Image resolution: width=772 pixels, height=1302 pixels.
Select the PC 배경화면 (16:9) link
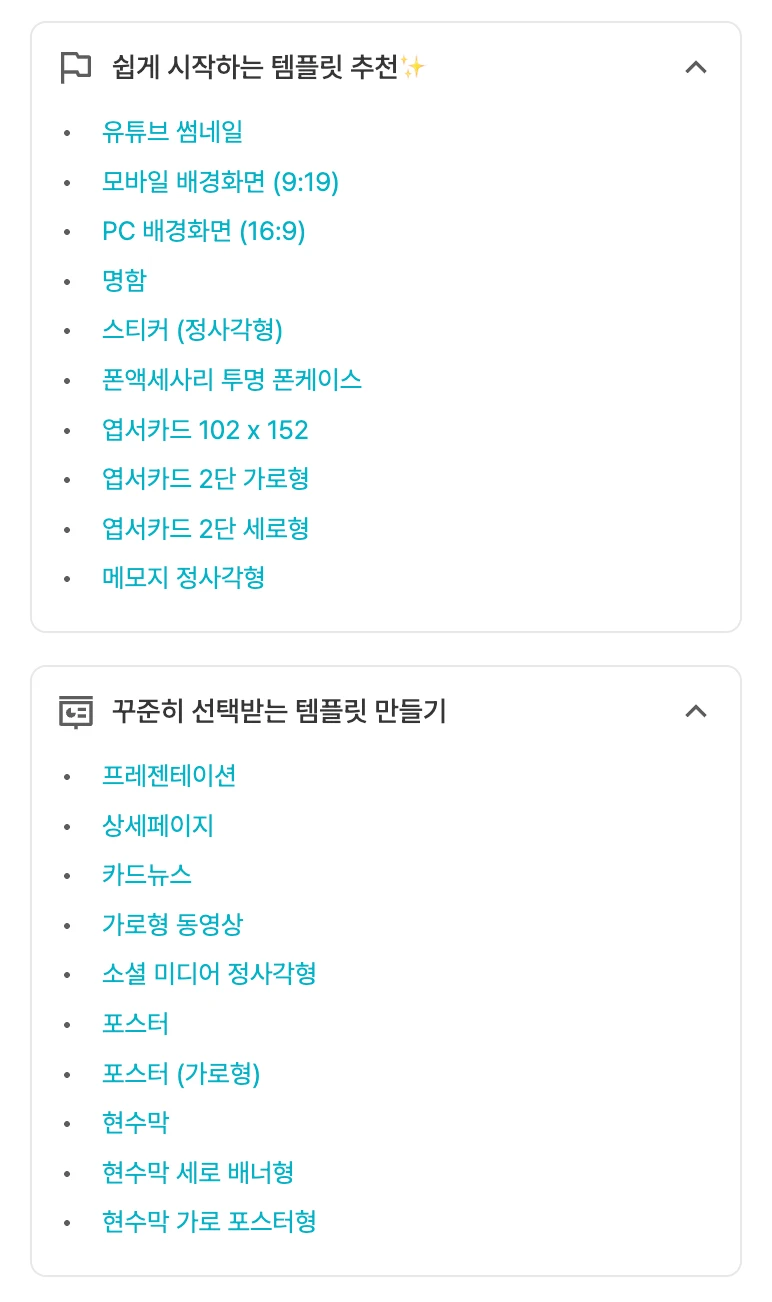click(x=204, y=231)
